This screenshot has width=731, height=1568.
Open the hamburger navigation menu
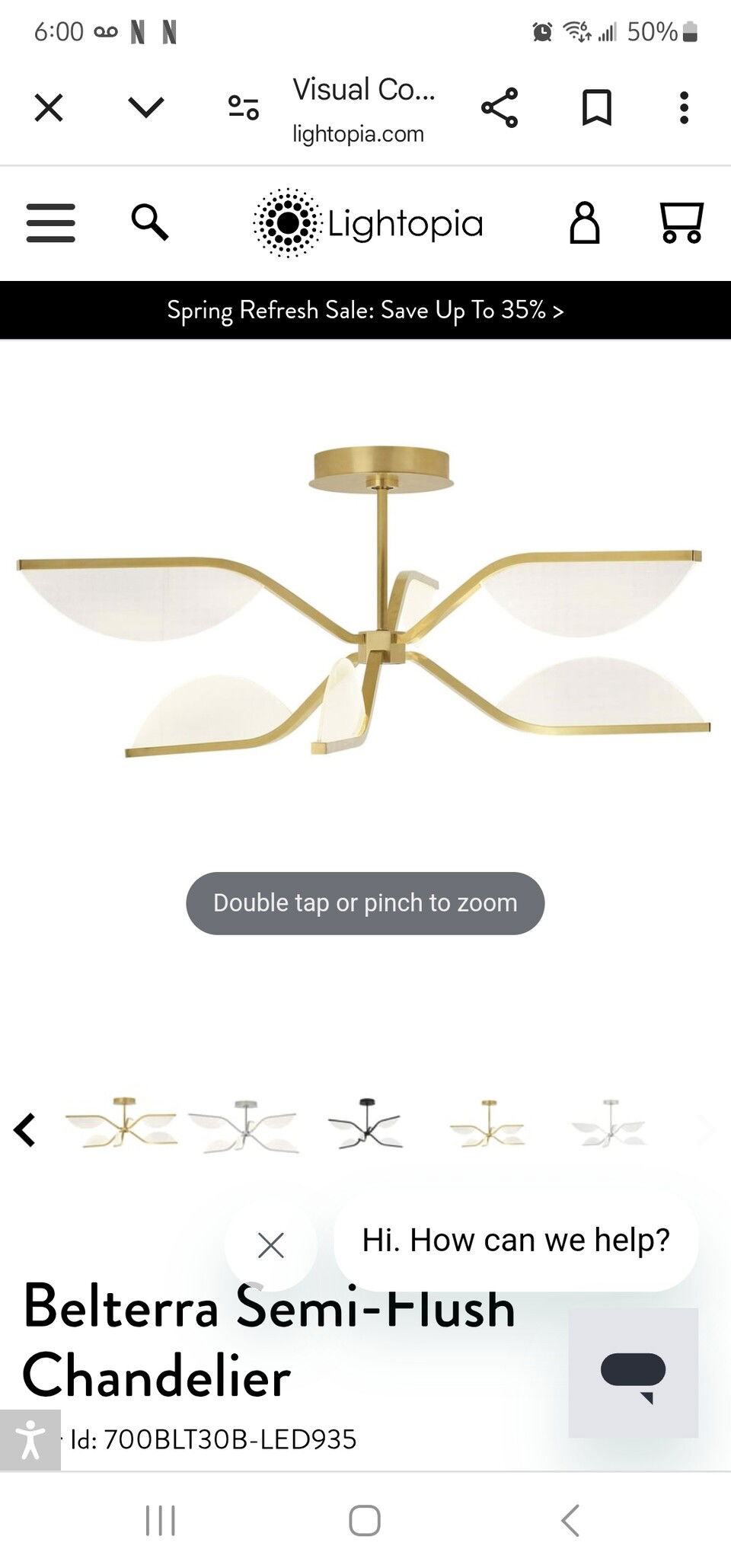[50, 223]
